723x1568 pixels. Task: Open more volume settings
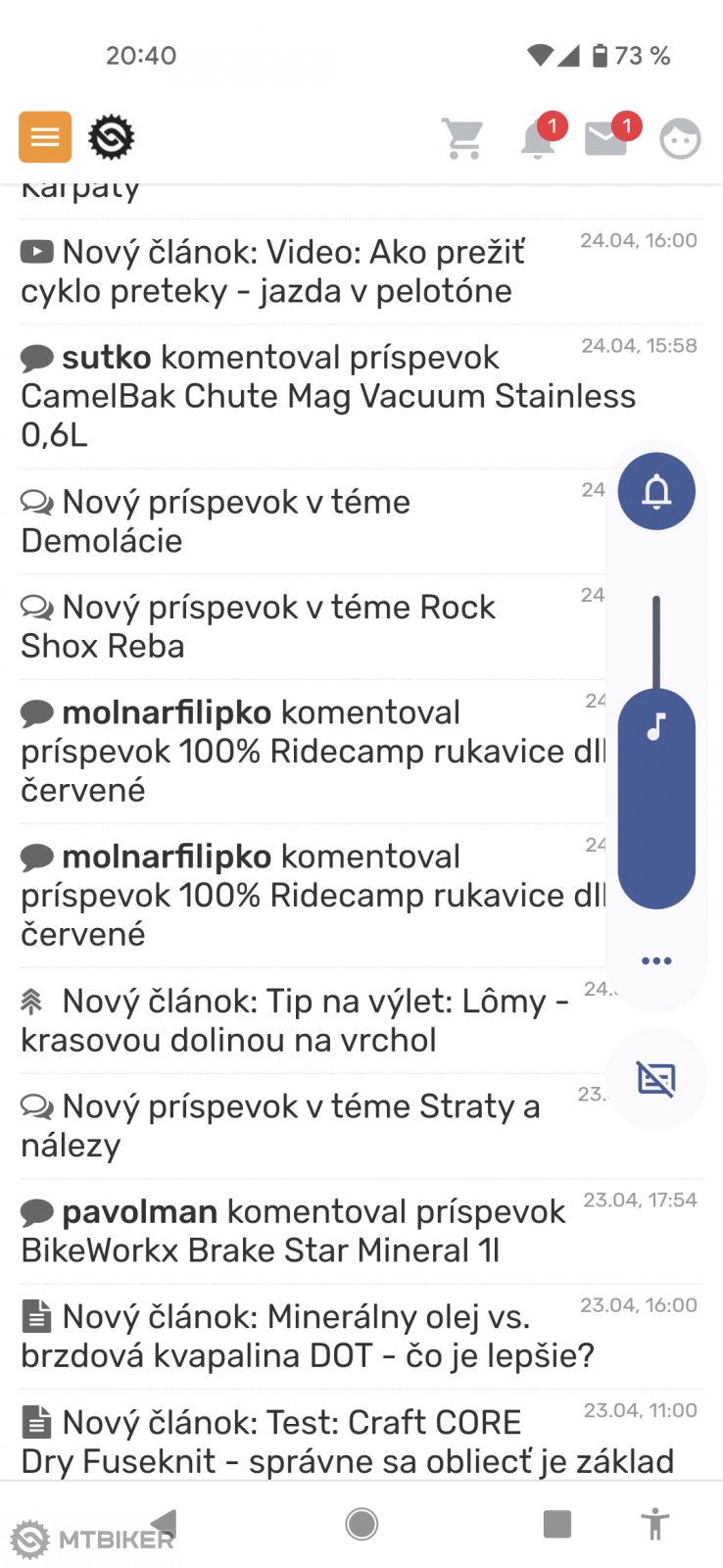click(656, 960)
